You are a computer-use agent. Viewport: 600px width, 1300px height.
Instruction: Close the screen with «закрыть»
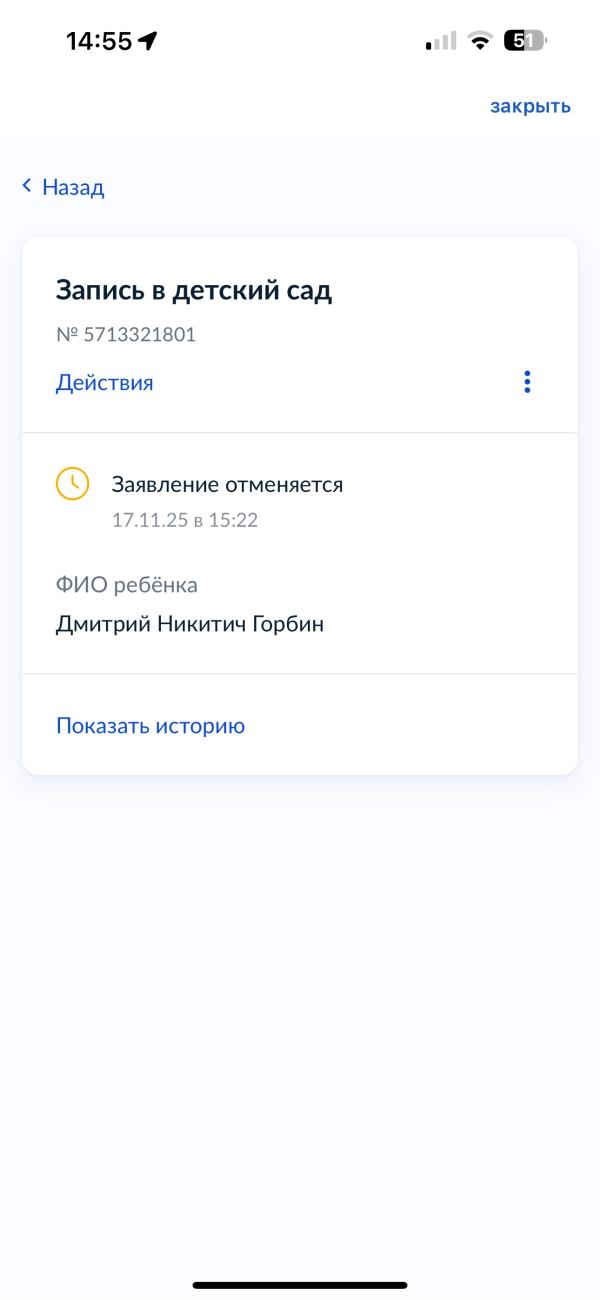pyautogui.click(x=530, y=106)
